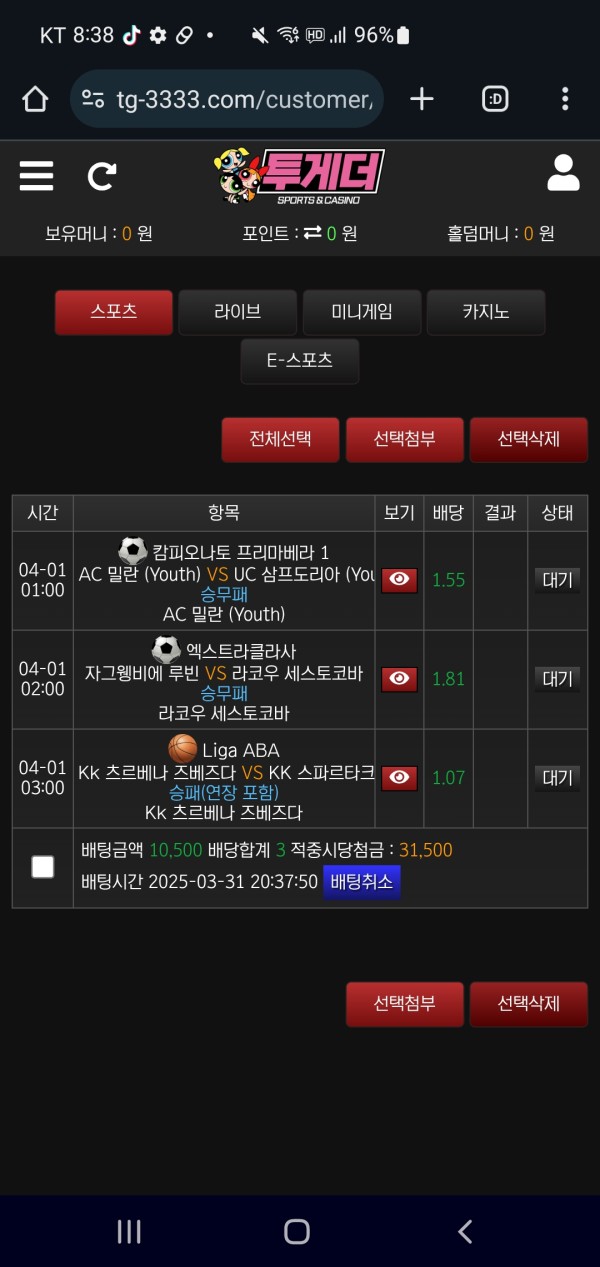Viewport: 600px width, 1267px height.
Task: Open the hamburger menu
Action: [36, 176]
